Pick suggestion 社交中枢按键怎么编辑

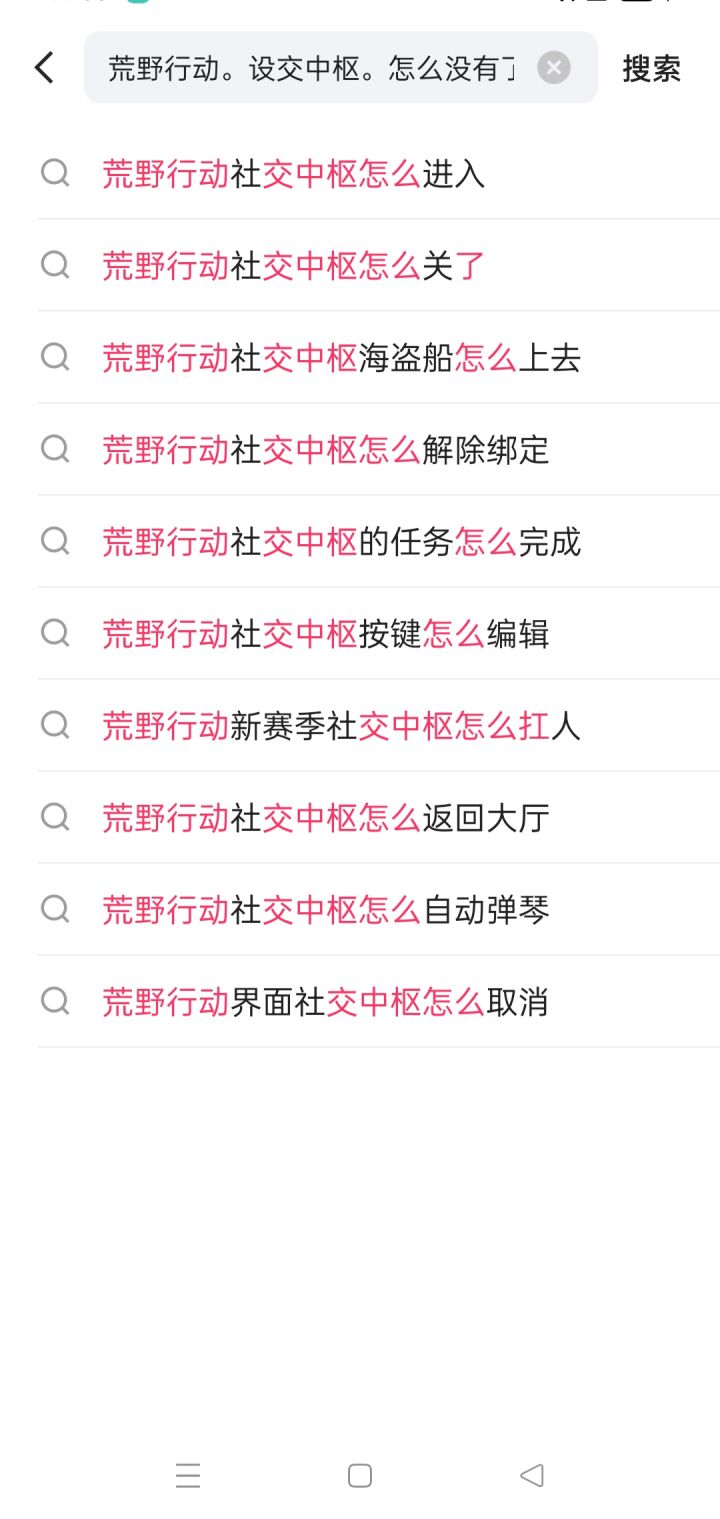coord(379,633)
